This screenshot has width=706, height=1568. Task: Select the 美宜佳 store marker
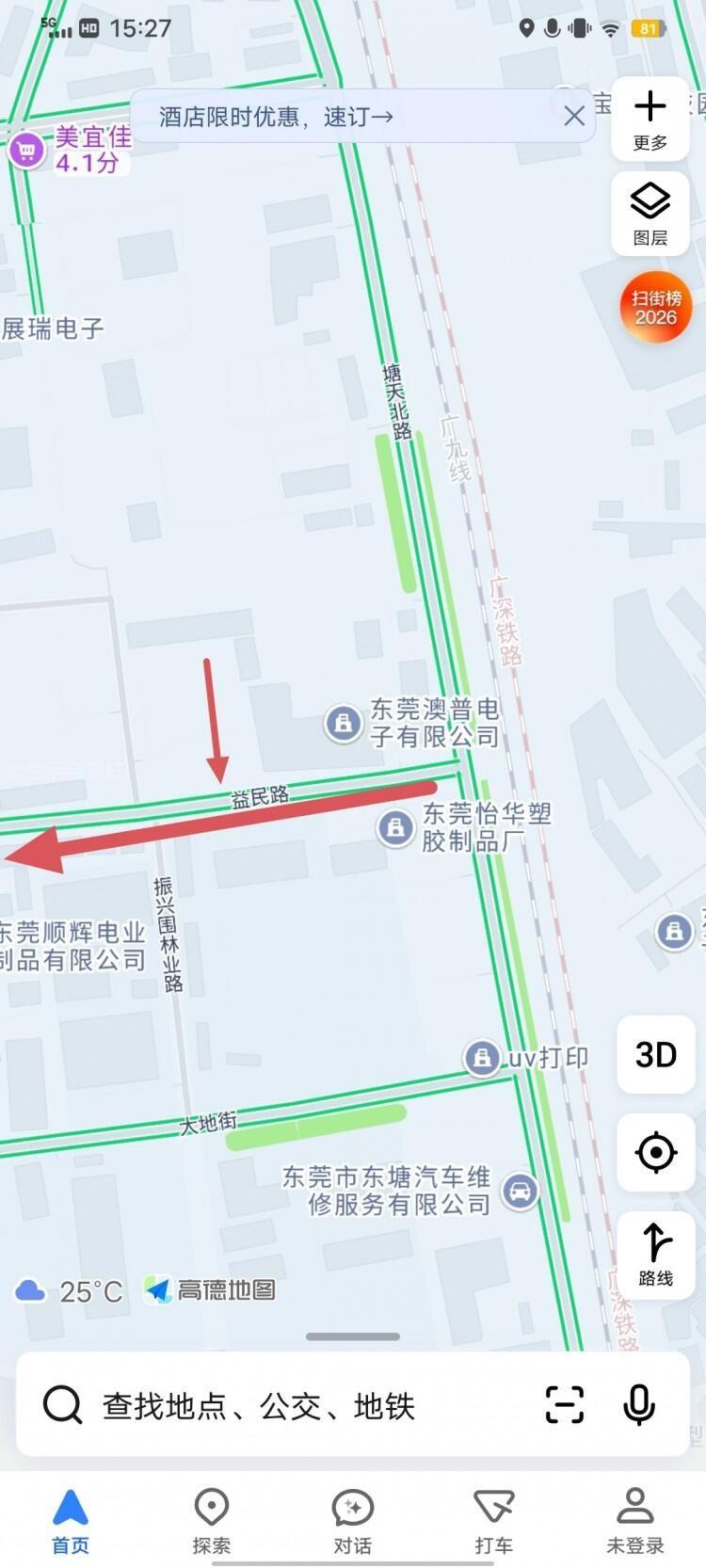pos(27,151)
